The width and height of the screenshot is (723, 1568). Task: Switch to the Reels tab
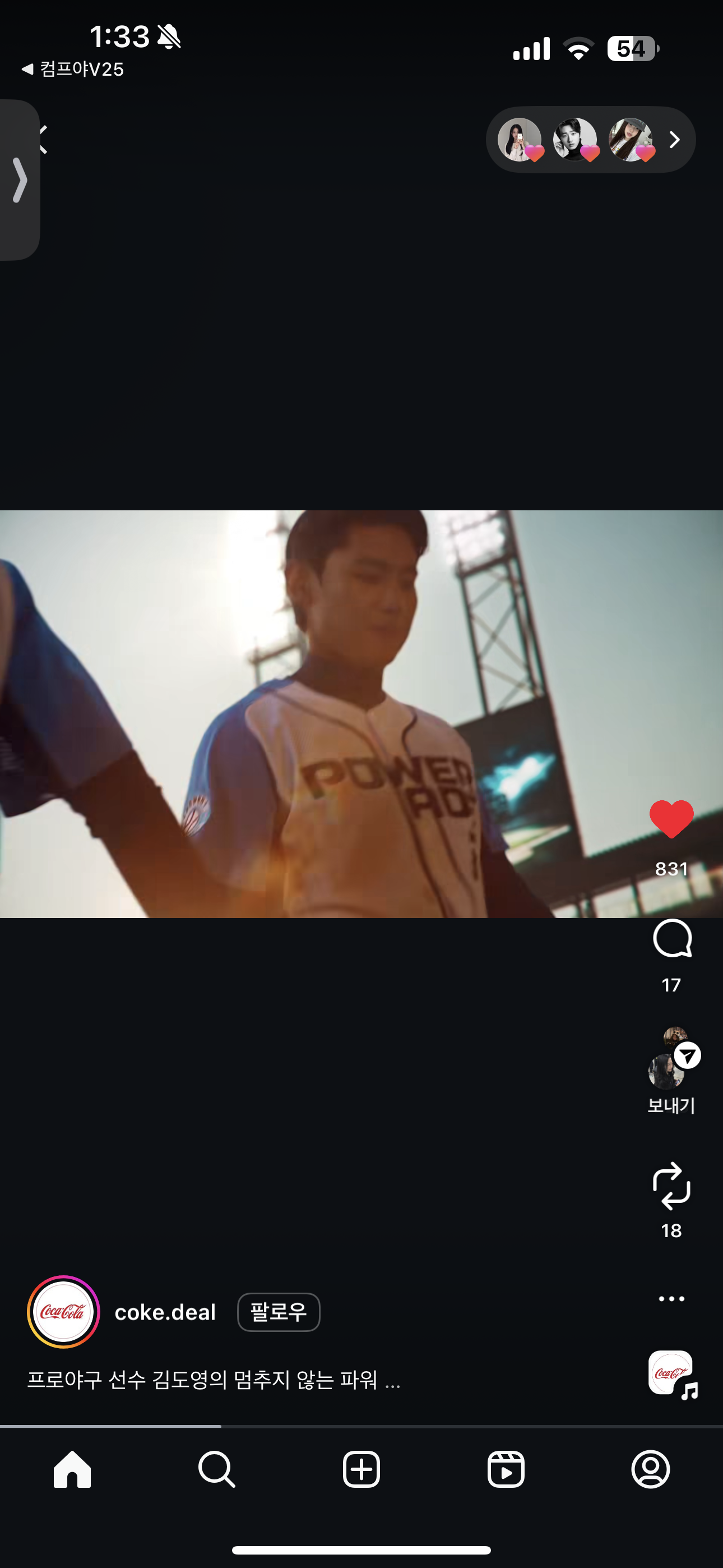point(506,1469)
